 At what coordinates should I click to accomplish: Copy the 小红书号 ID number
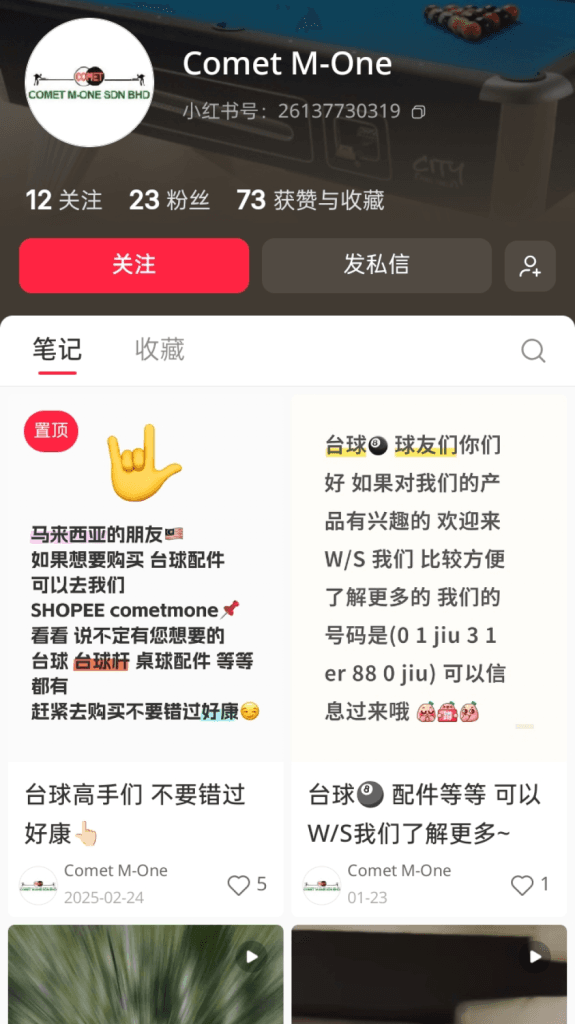pyautogui.click(x=418, y=112)
